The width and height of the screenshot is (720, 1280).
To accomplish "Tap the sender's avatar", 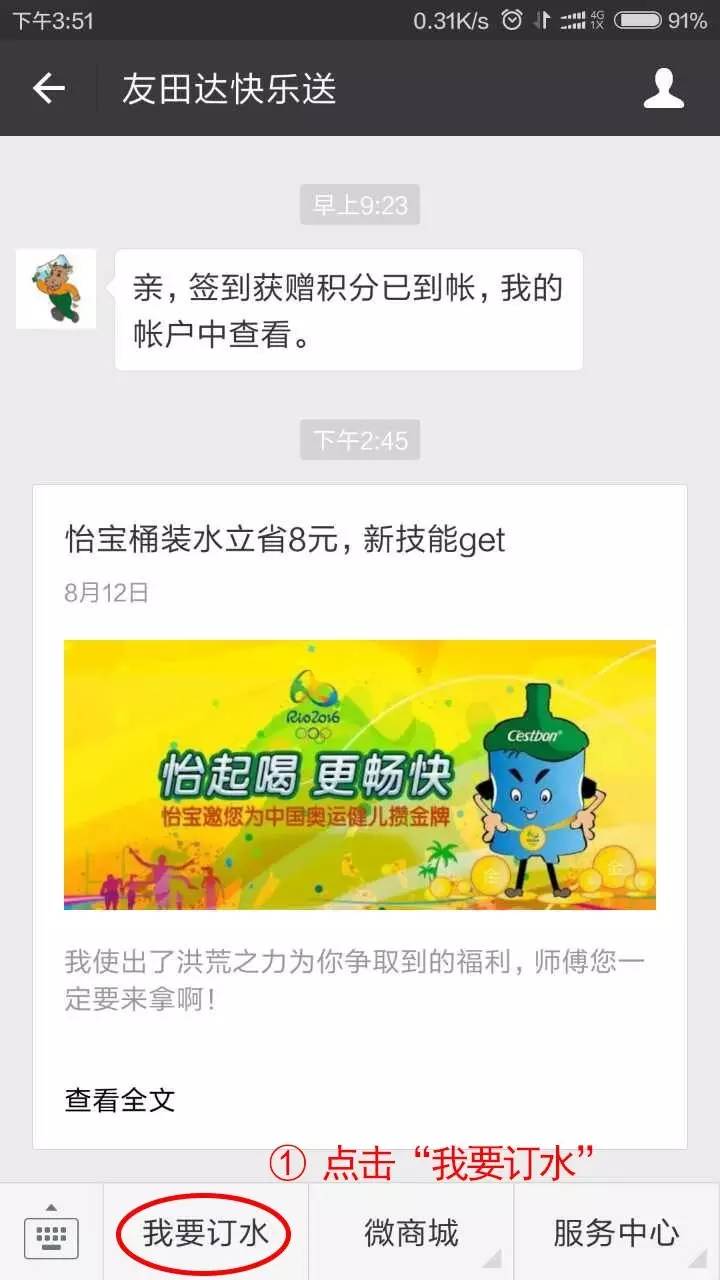I will [56, 289].
